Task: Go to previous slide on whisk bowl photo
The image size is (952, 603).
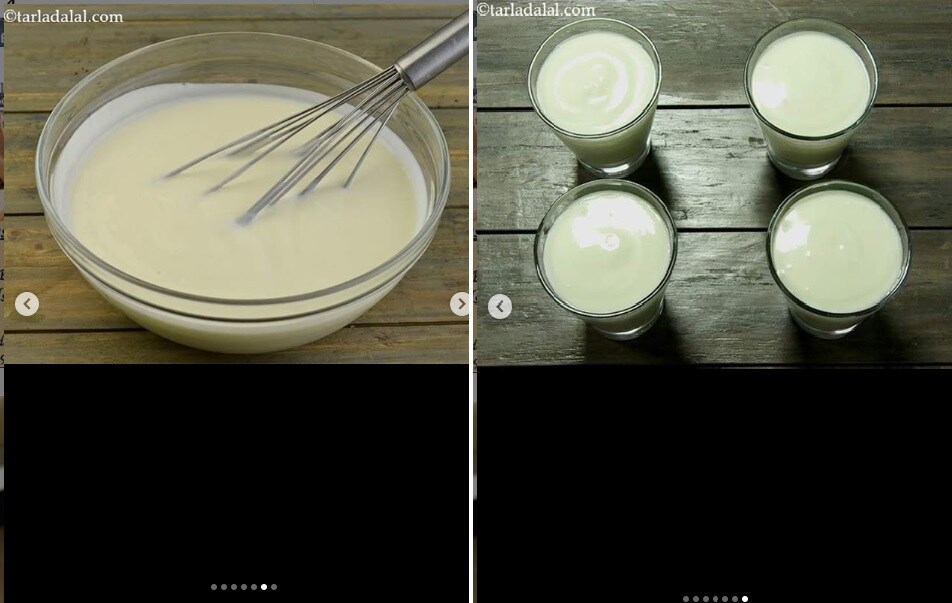Action: click(x=27, y=304)
